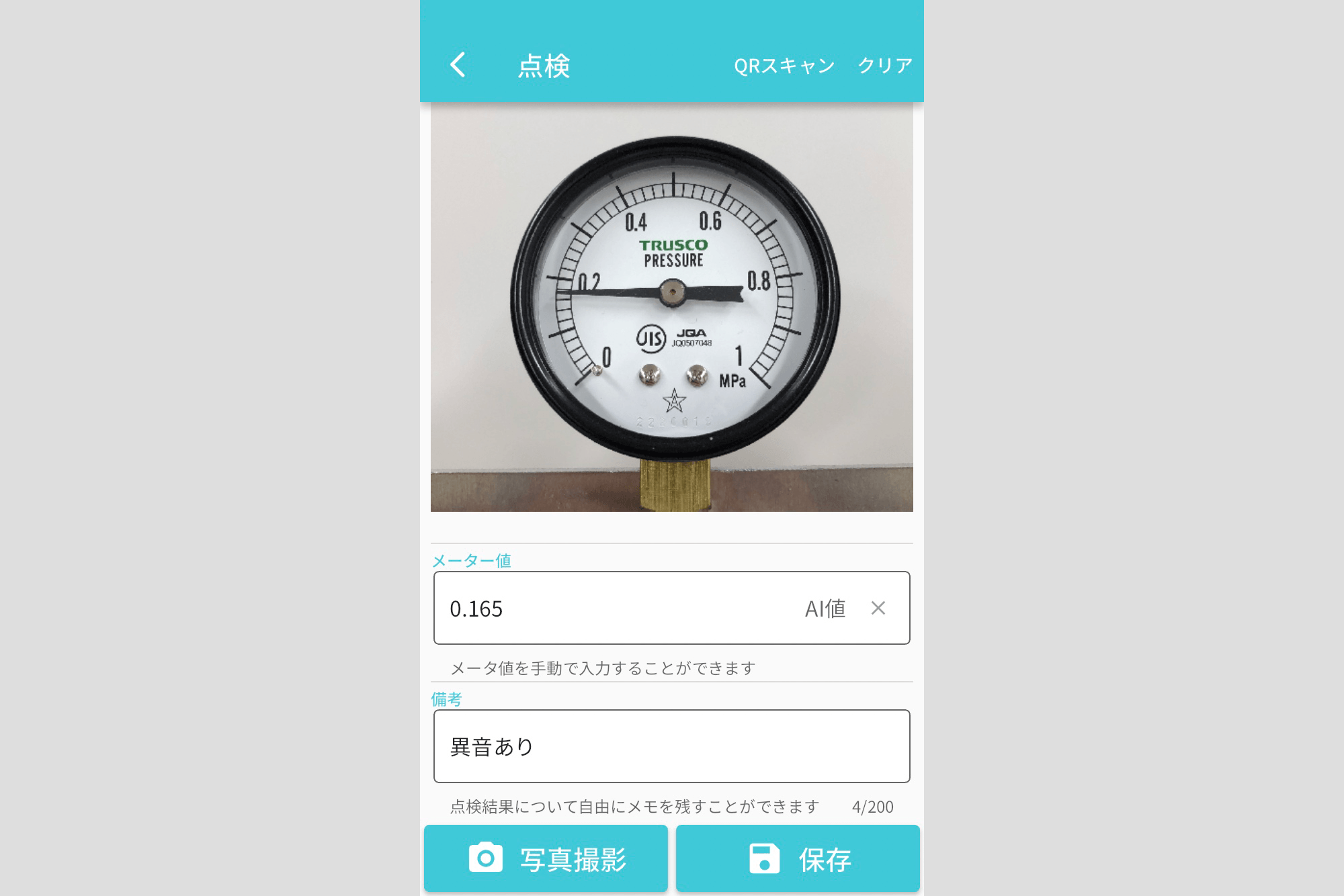Screen dimensions: 1344x896
Task: Go back from the 点検 screen
Action: click(458, 65)
